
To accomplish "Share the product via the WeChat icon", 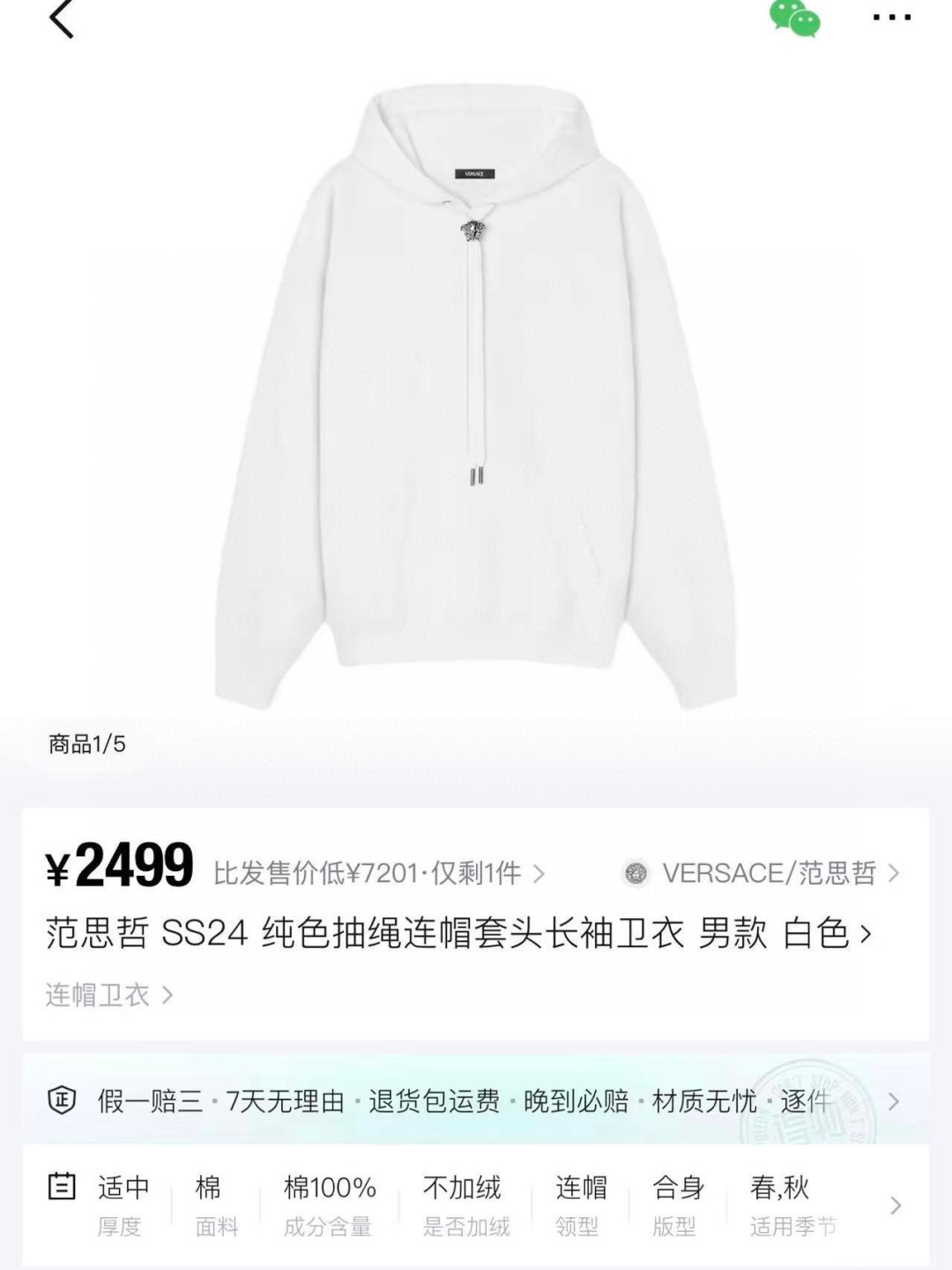I will [x=794, y=18].
